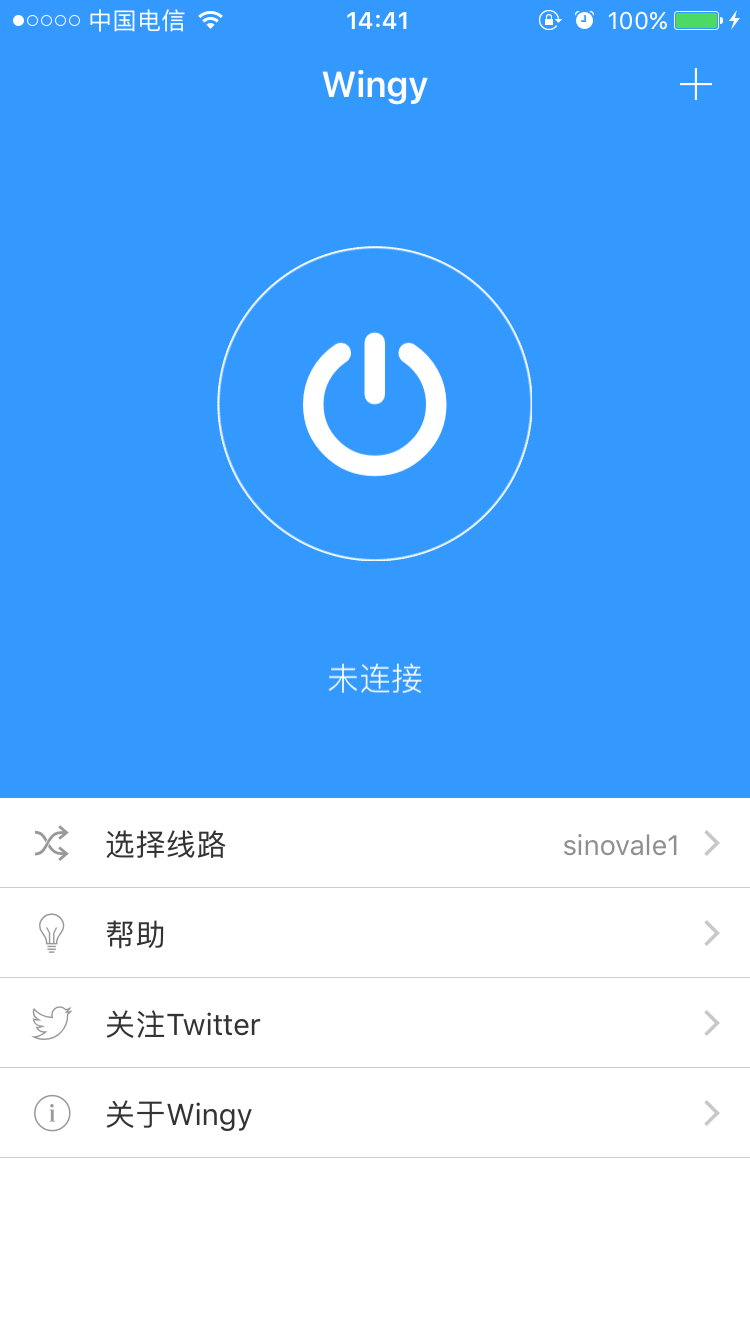Toggle the VPN connection with the power button
The height and width of the screenshot is (1334, 750).
tap(375, 400)
